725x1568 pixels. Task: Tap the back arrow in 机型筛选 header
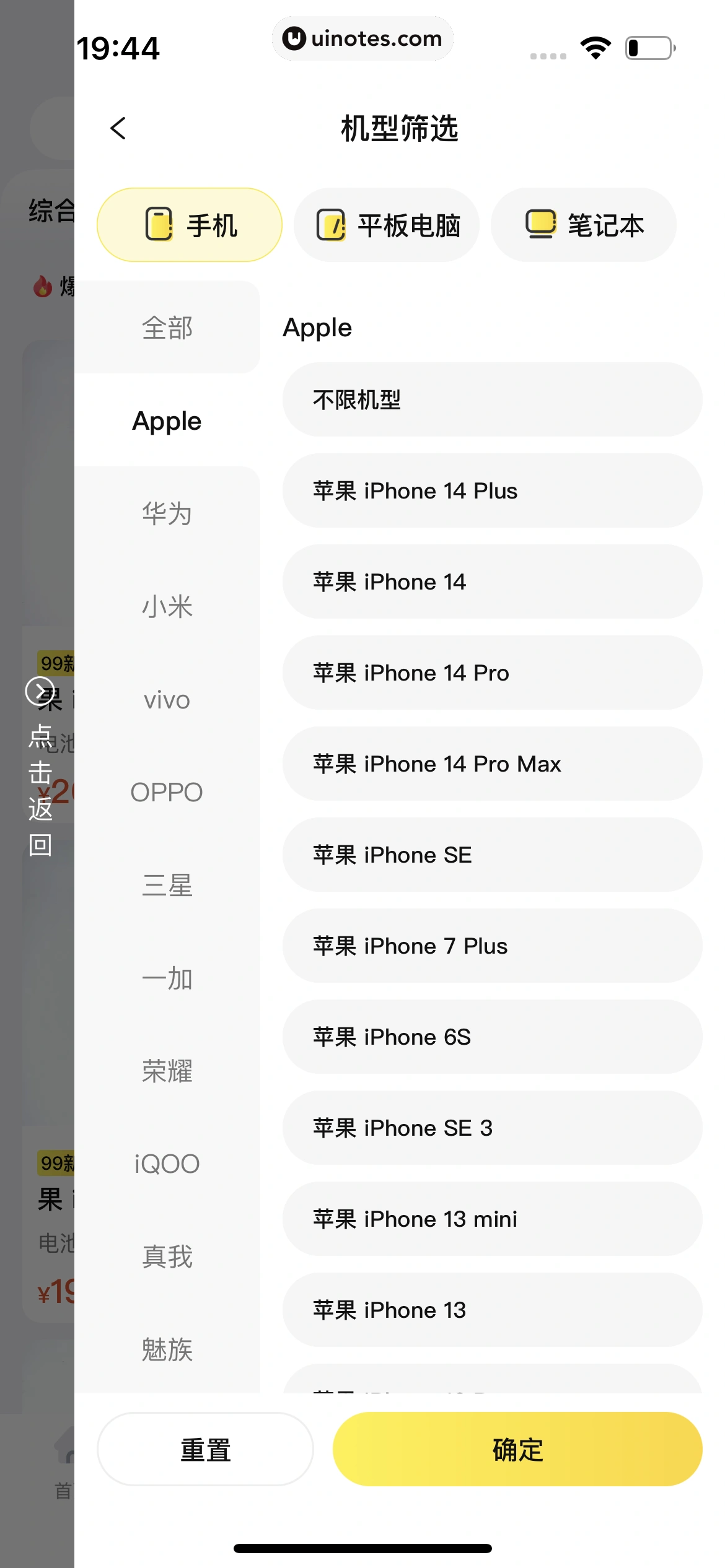[118, 129]
